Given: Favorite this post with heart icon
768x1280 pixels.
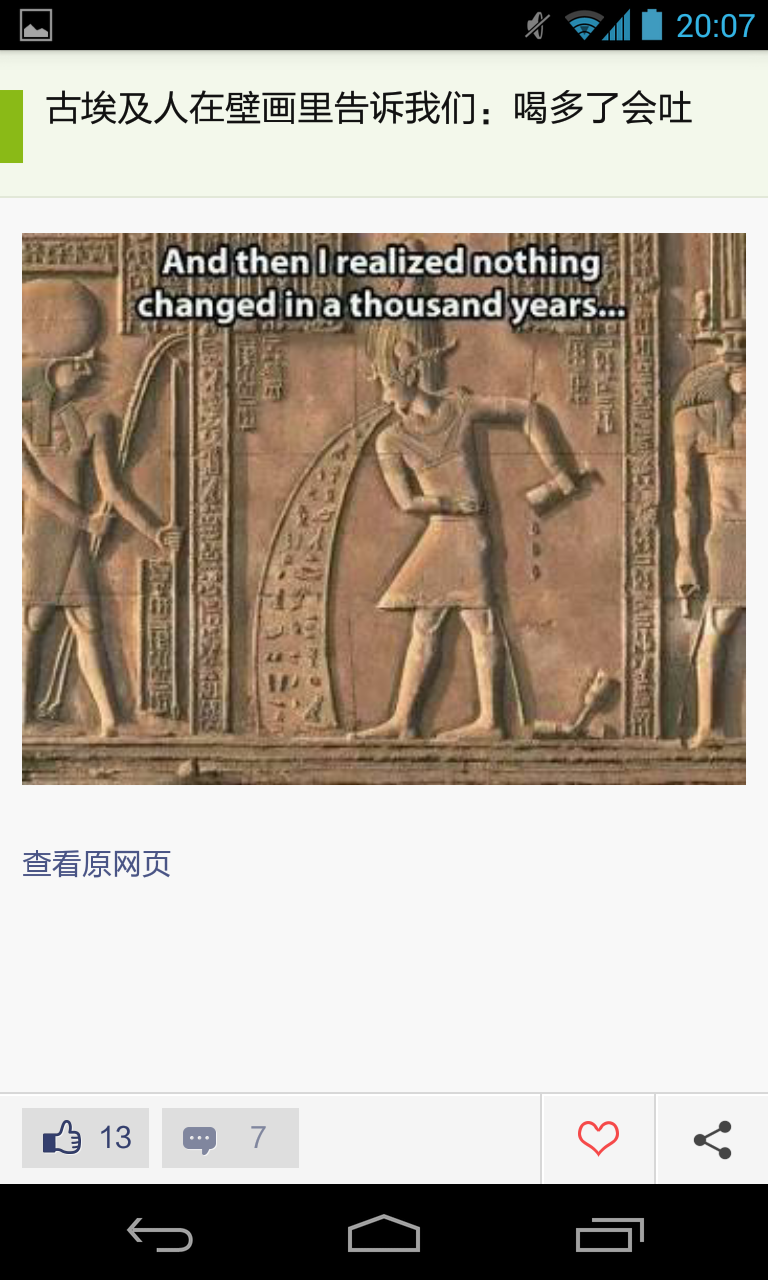Looking at the screenshot, I should point(598,1138).
